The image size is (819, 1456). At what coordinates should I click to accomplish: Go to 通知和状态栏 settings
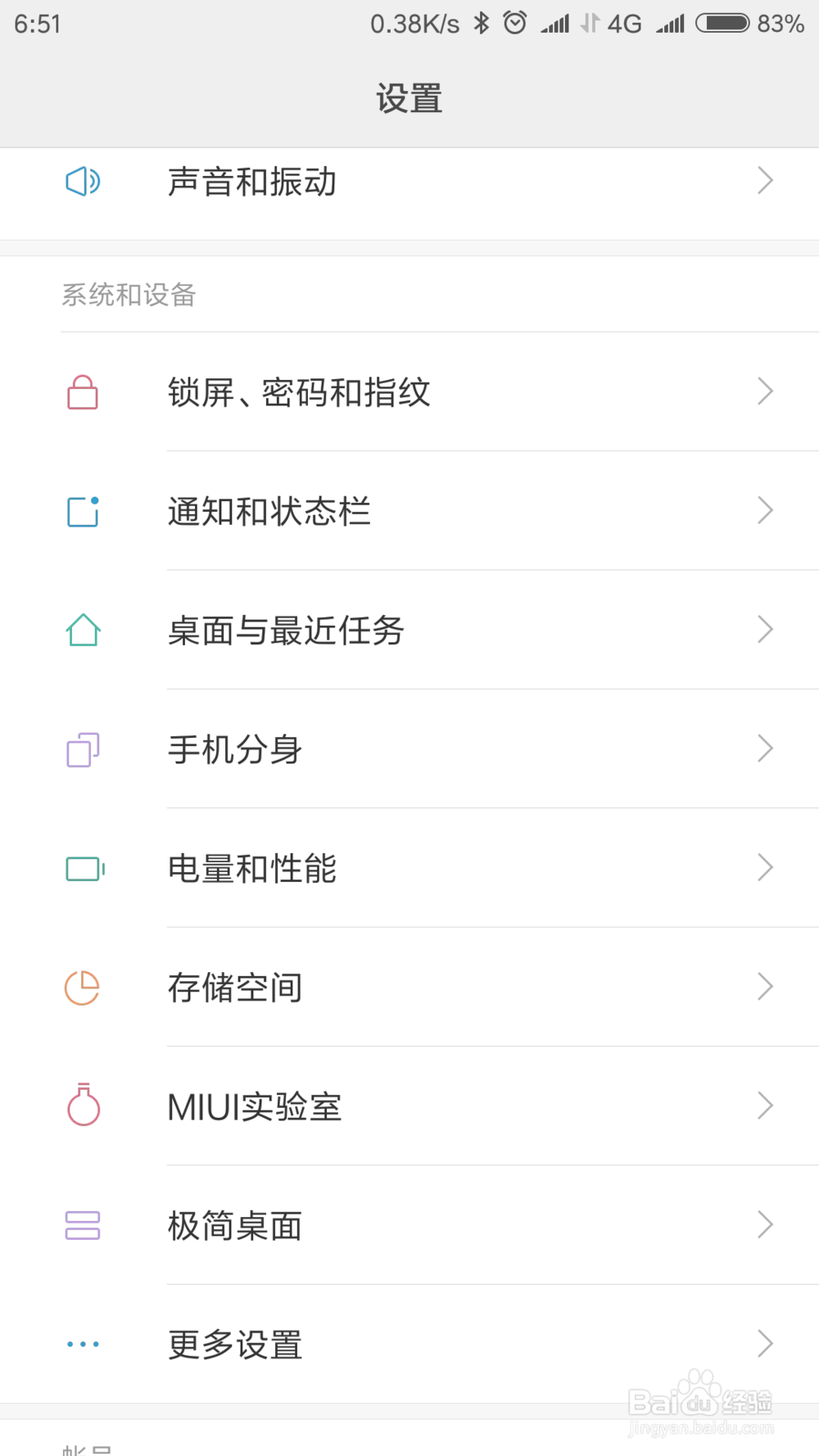pos(409,511)
